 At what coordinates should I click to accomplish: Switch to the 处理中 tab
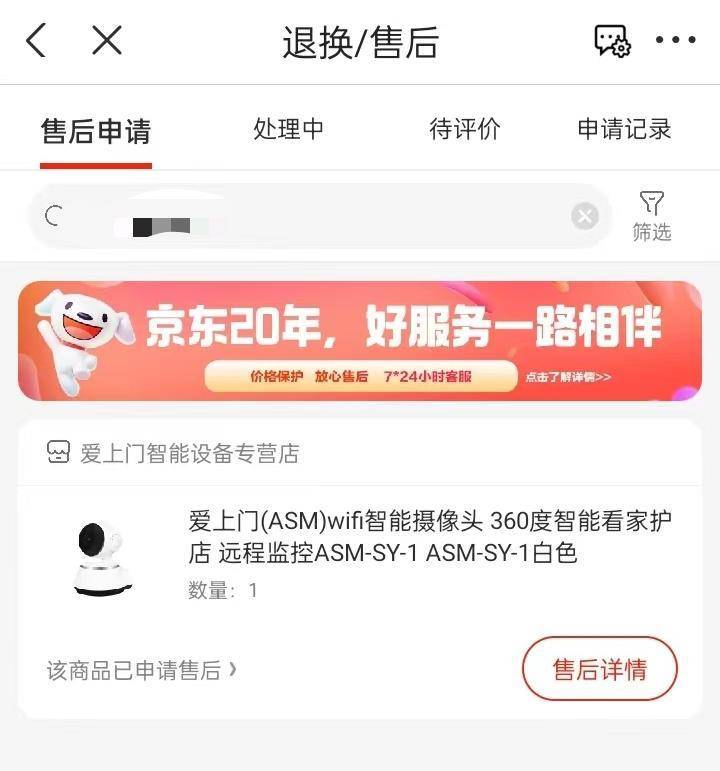(289, 129)
